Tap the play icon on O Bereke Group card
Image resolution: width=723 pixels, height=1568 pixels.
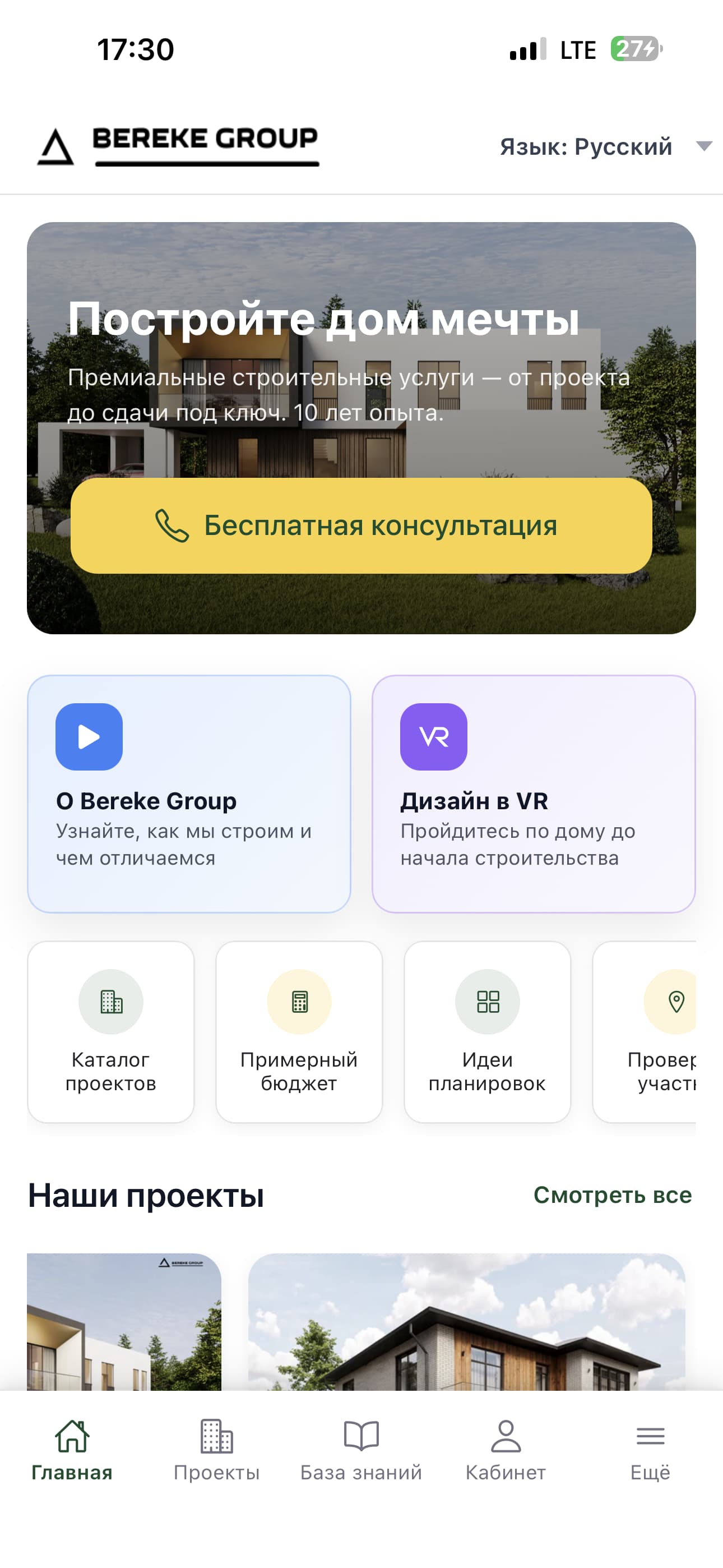coord(89,737)
